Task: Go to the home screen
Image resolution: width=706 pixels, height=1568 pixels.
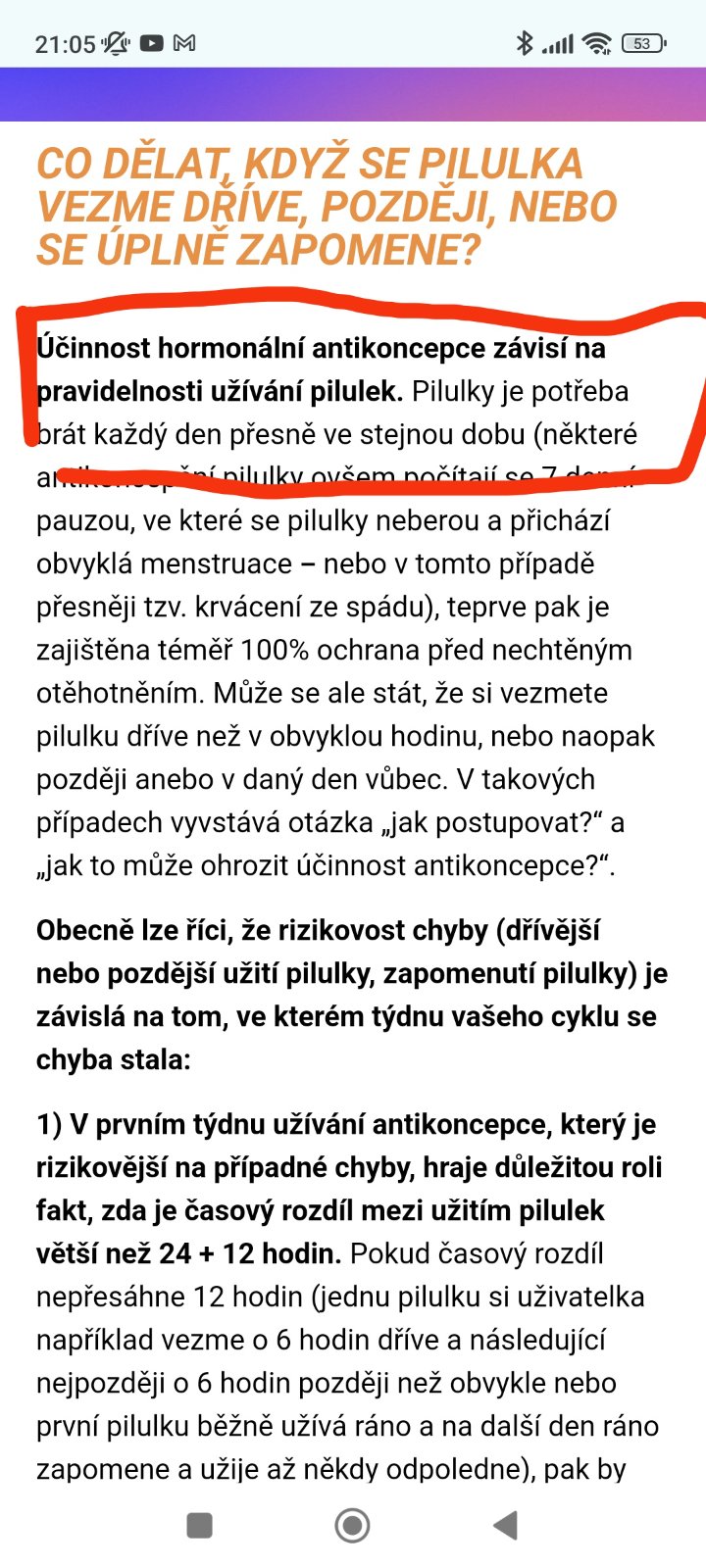Action: click(x=352, y=1525)
